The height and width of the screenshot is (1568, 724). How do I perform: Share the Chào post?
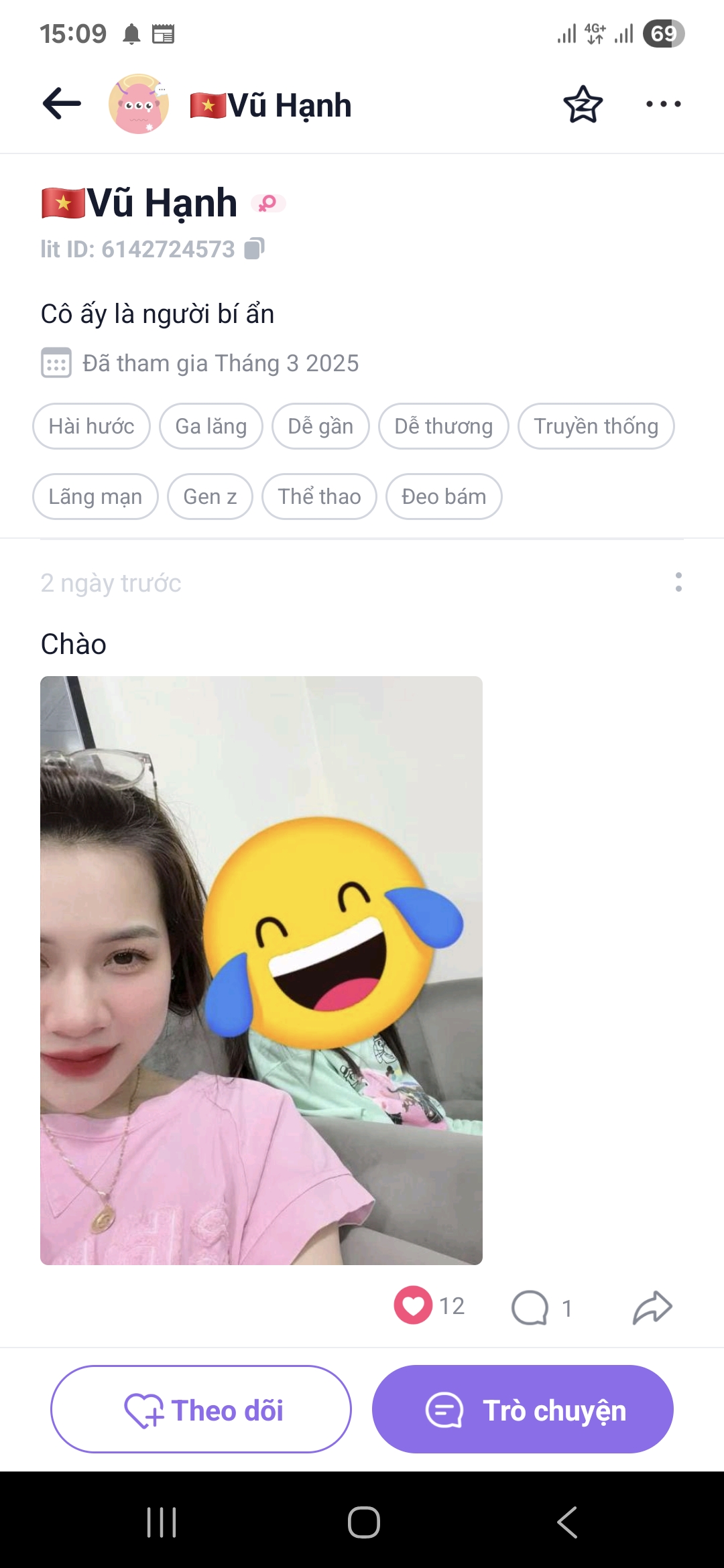(652, 1307)
